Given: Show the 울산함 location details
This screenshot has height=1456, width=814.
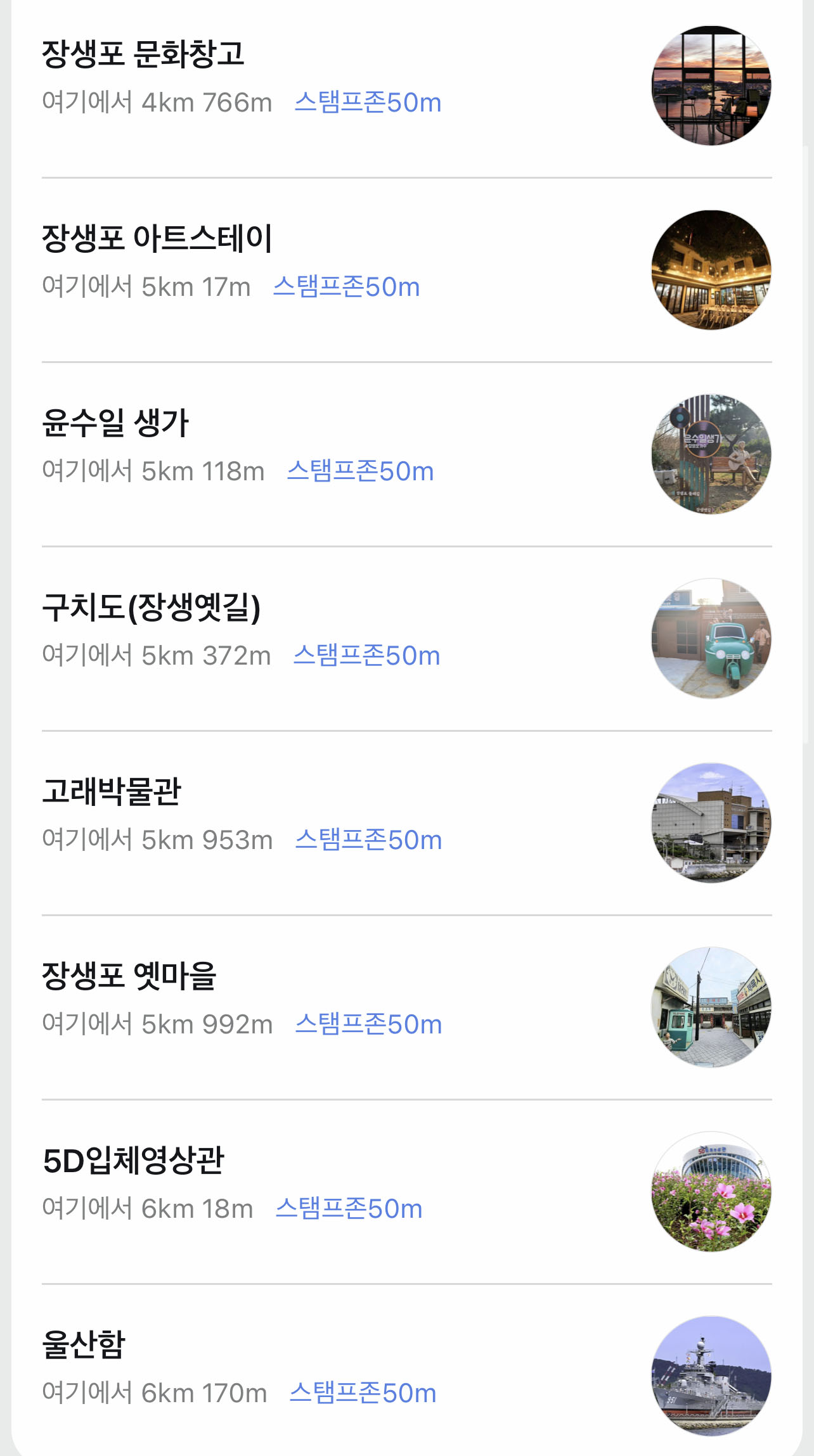Looking at the screenshot, I should click(84, 1345).
